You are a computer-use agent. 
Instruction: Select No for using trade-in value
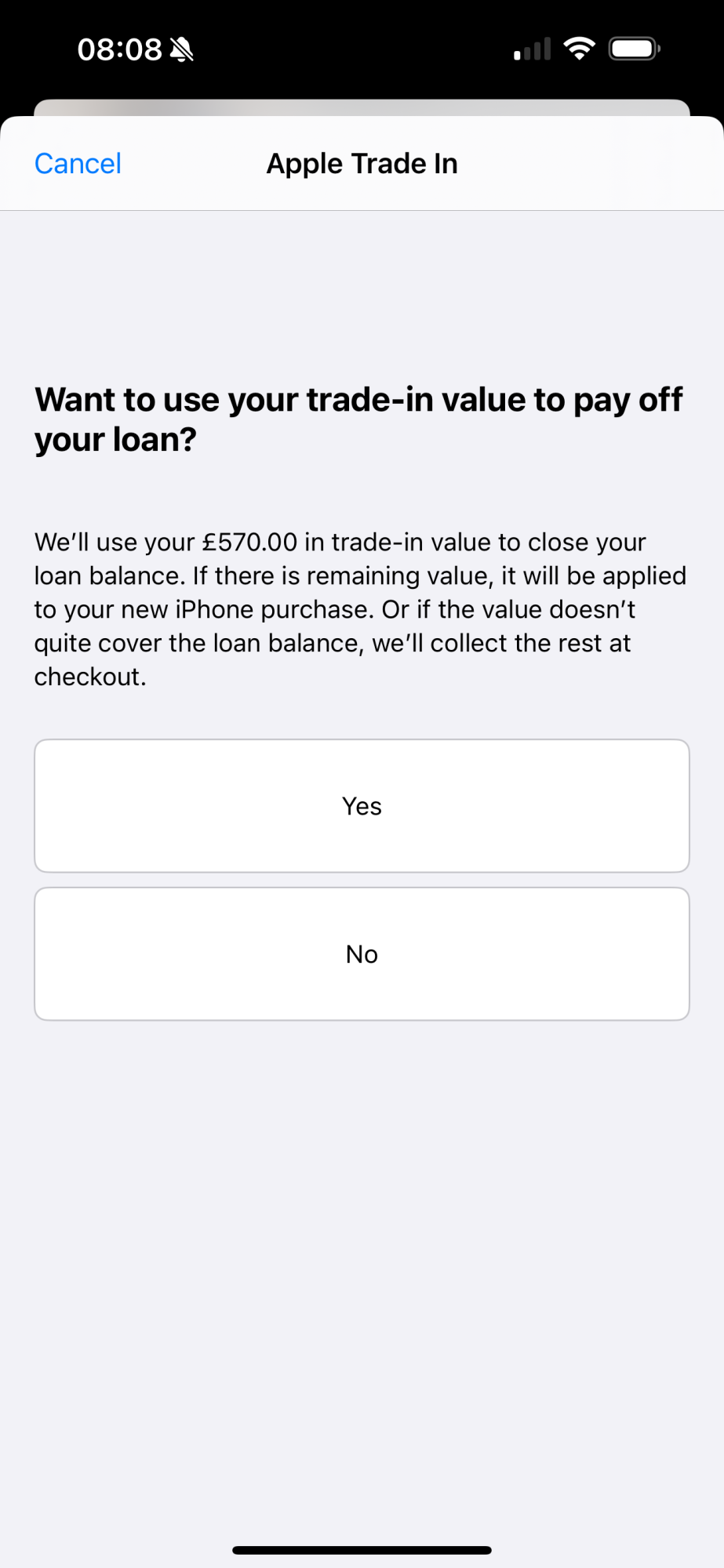(x=362, y=954)
